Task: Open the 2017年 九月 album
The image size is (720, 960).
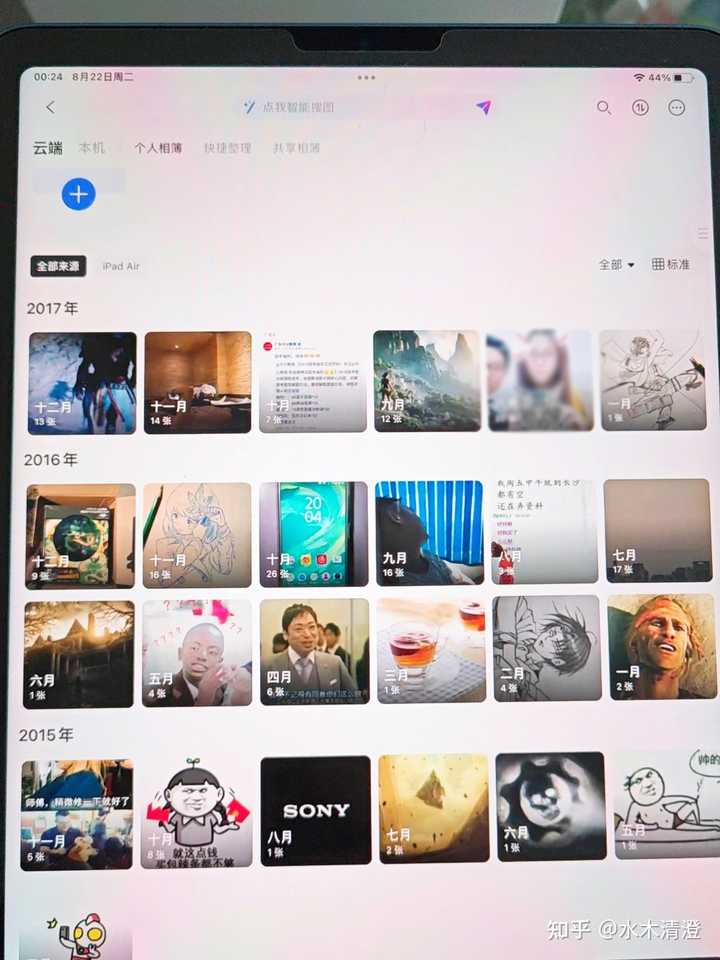Action: [426, 381]
